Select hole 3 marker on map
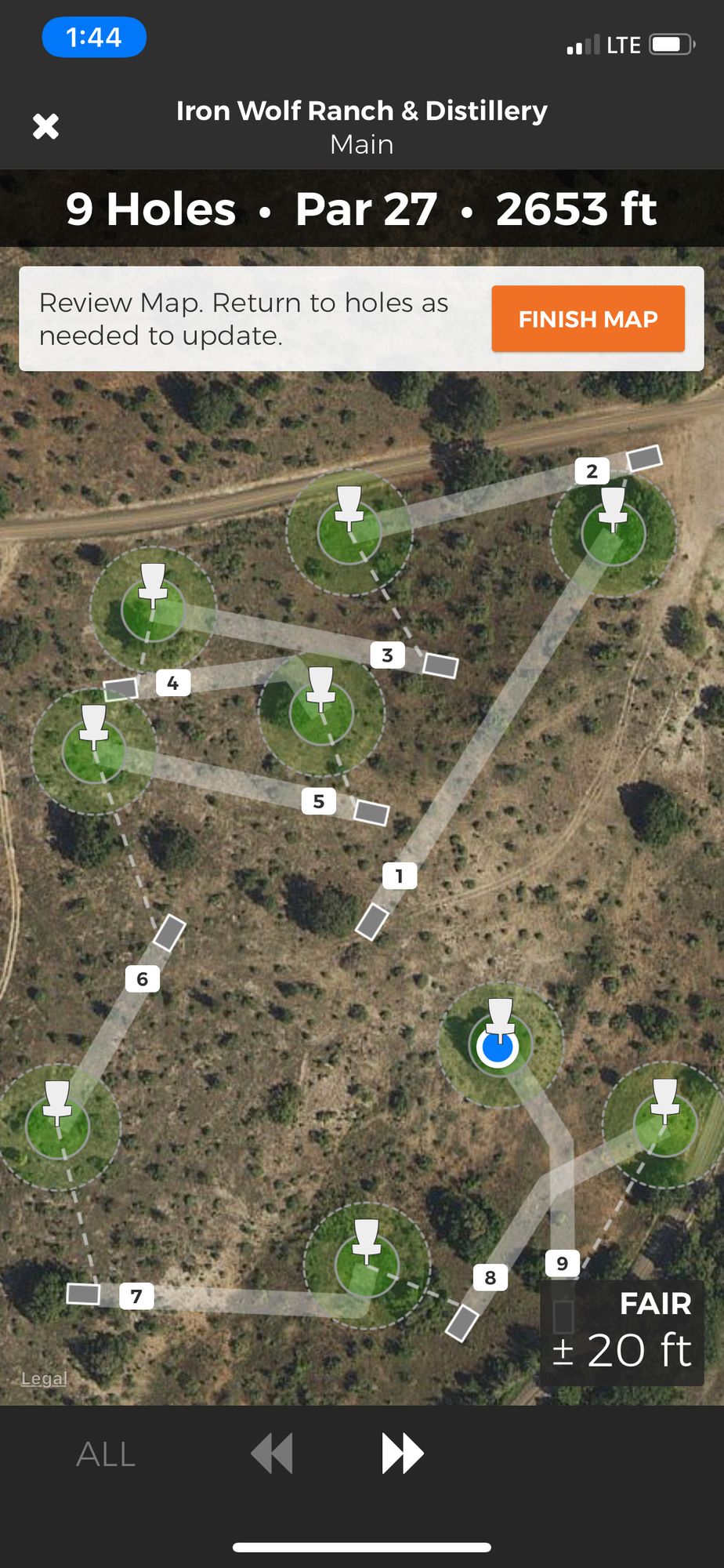This screenshot has width=724, height=1568. (x=387, y=655)
